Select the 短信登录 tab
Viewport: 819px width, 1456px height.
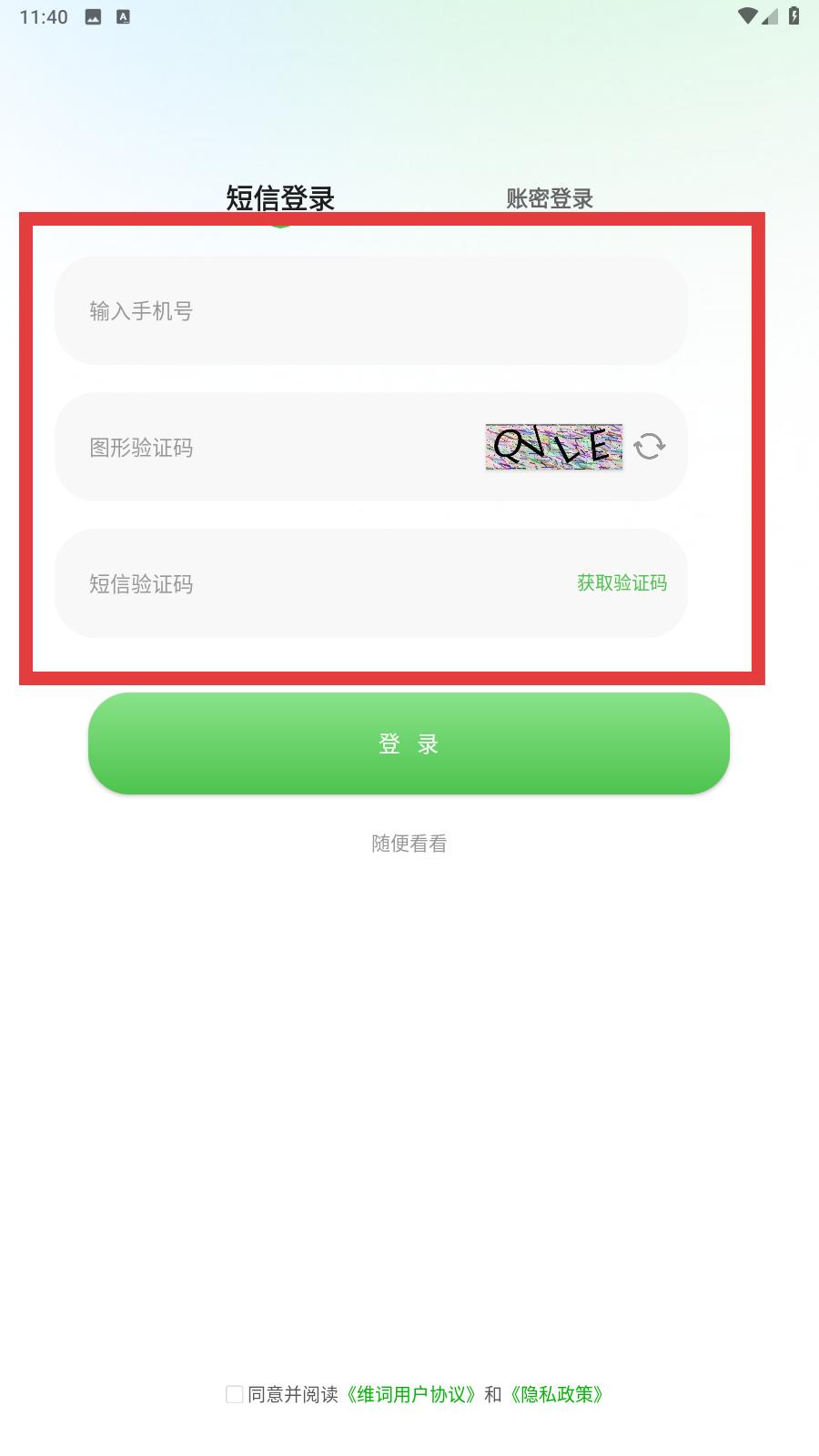pos(280,198)
